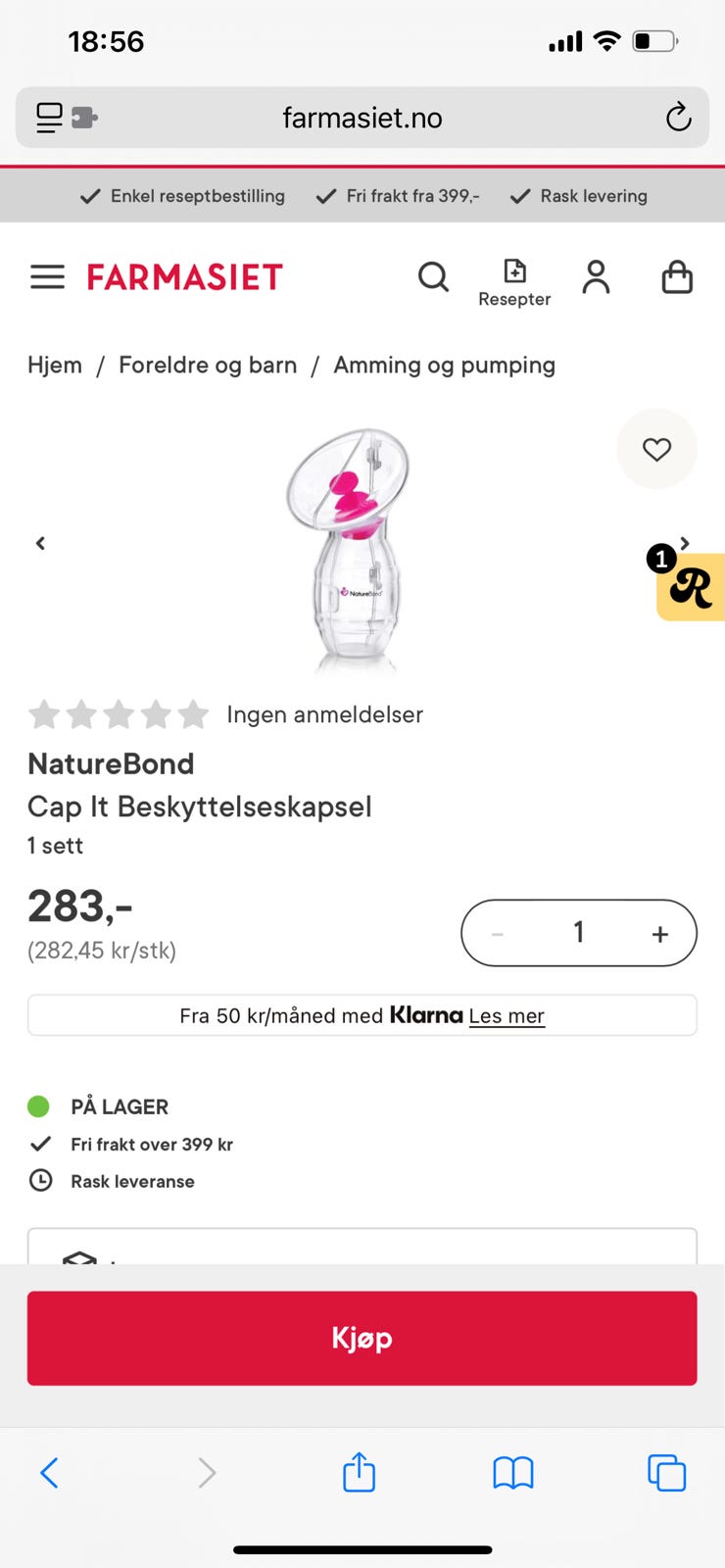Show the next product image
The image size is (725, 1568).
click(685, 542)
